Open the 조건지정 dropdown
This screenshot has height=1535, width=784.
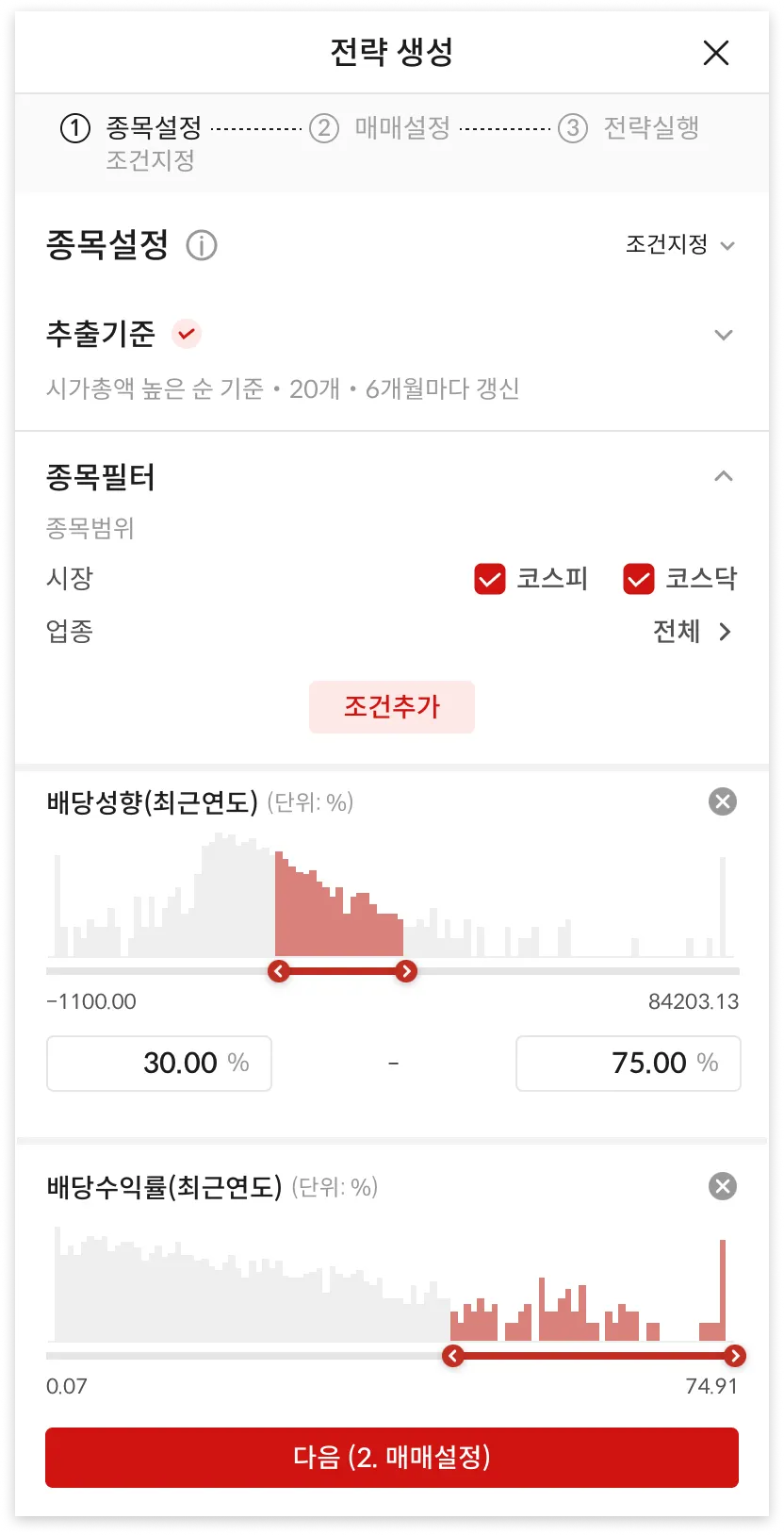[679, 245]
